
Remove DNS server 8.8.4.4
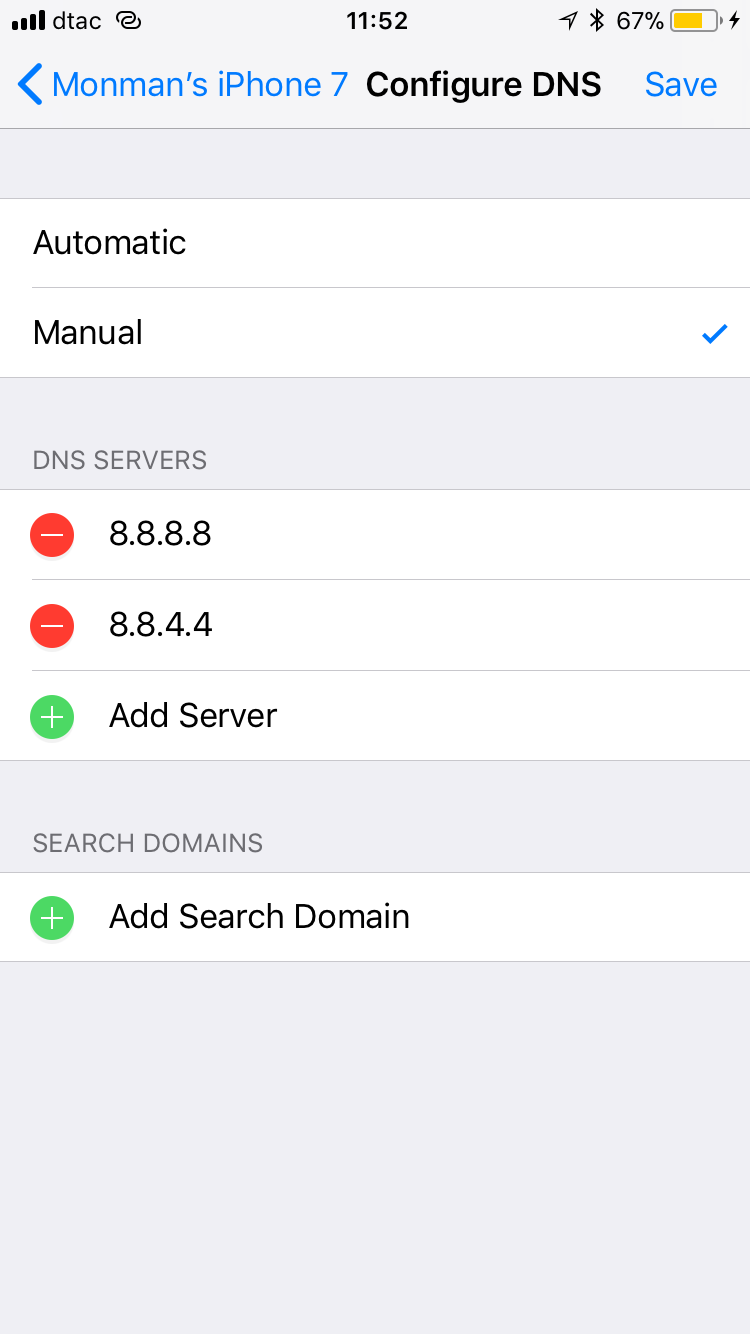tap(52, 626)
